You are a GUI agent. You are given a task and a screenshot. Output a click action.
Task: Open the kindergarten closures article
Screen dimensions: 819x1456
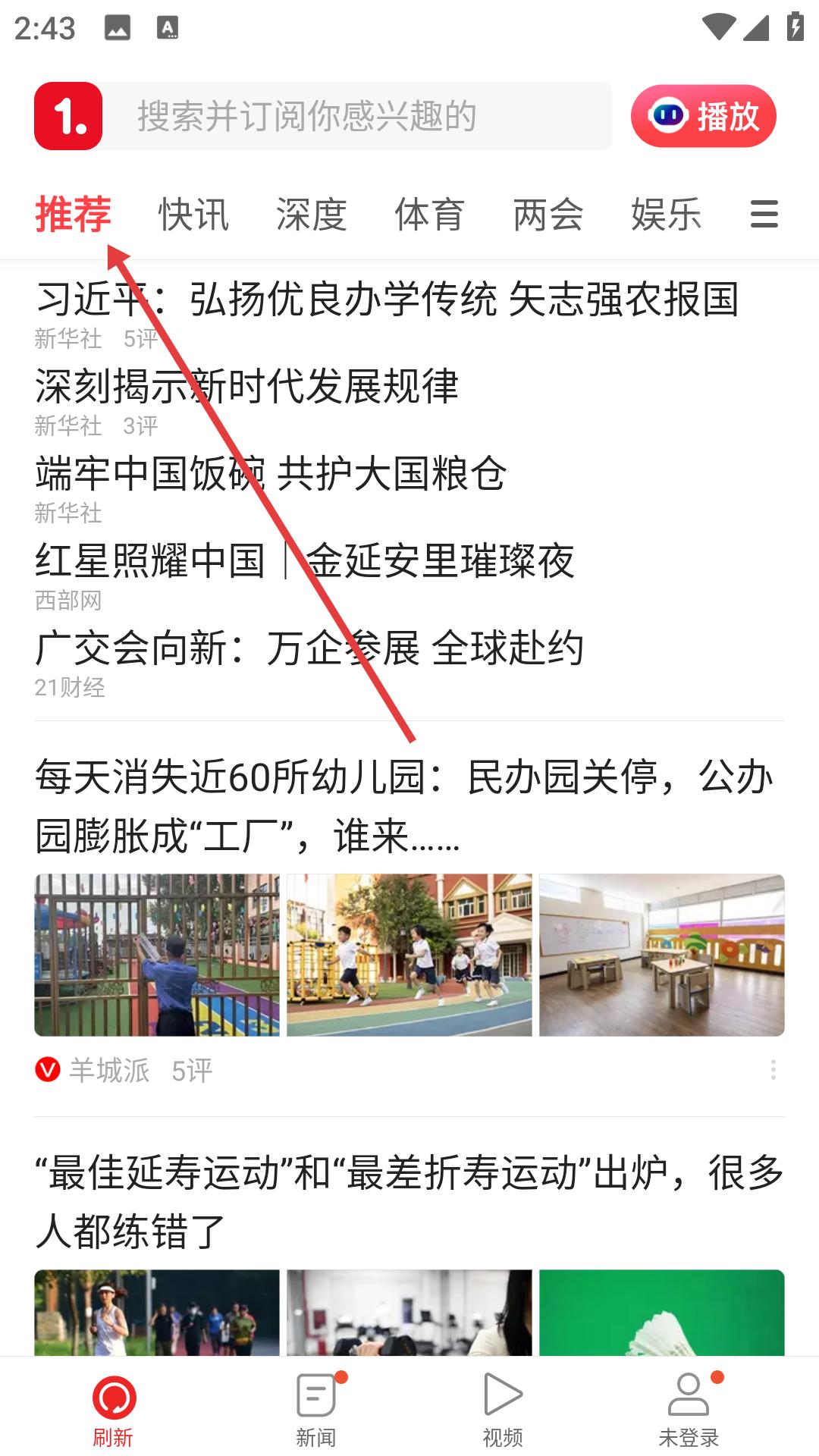click(x=403, y=806)
